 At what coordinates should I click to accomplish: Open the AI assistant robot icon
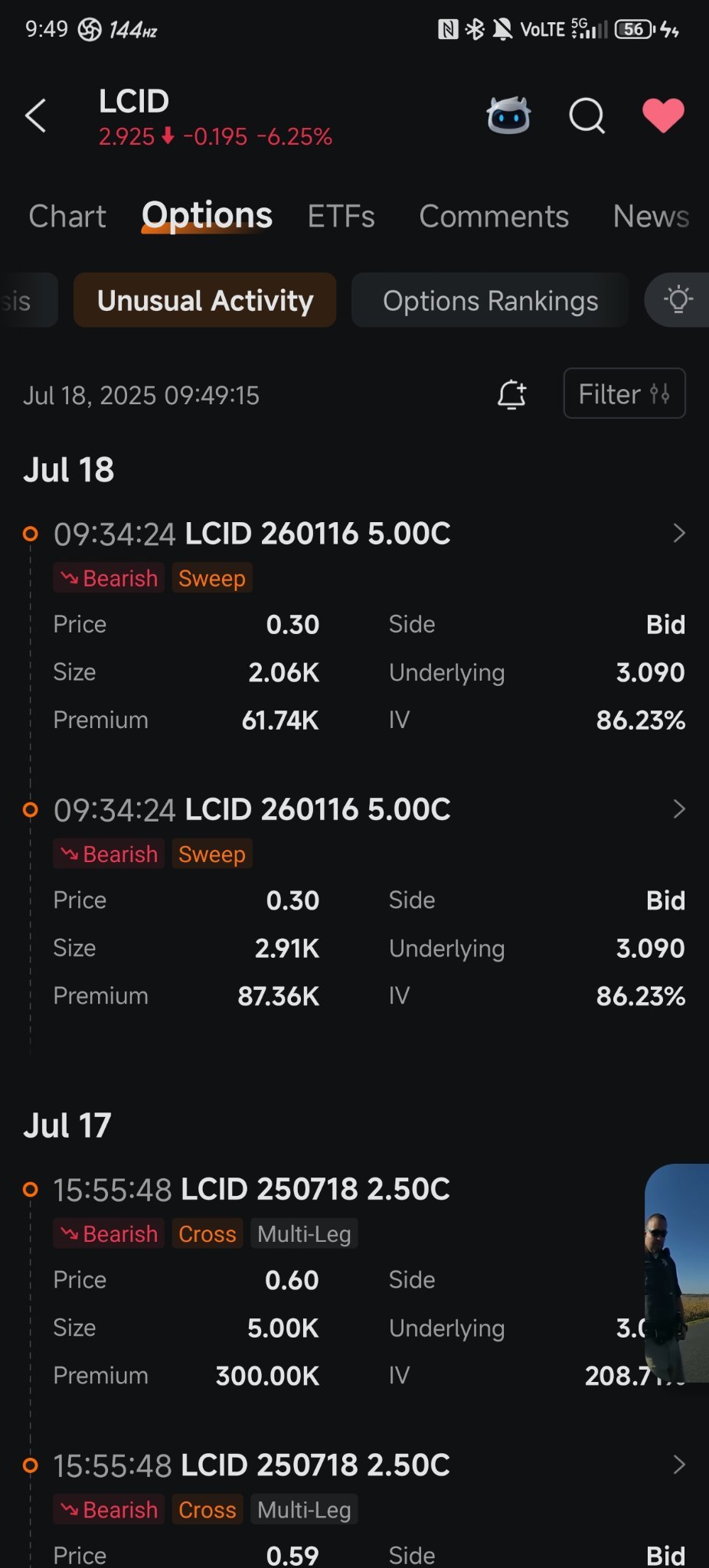point(508,115)
